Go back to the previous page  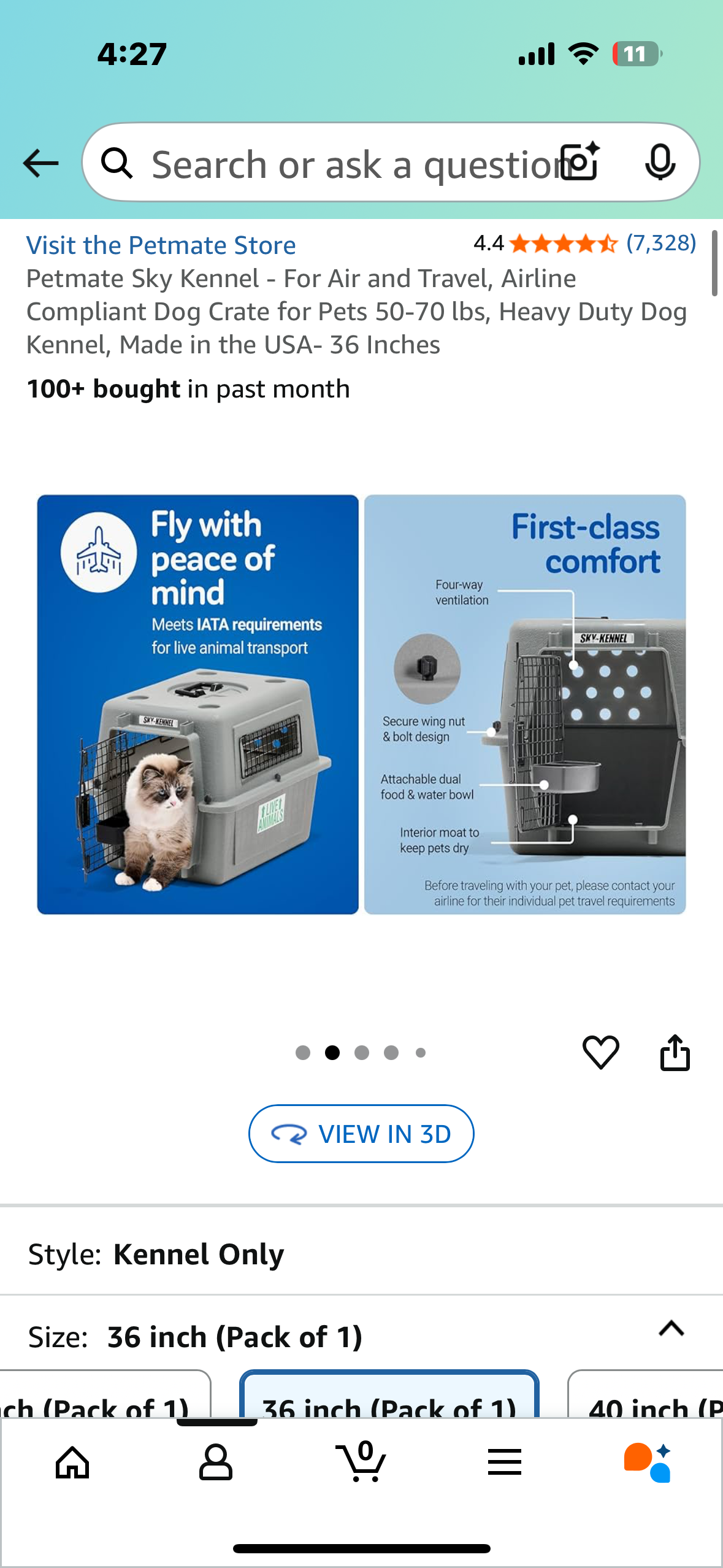[x=40, y=163]
